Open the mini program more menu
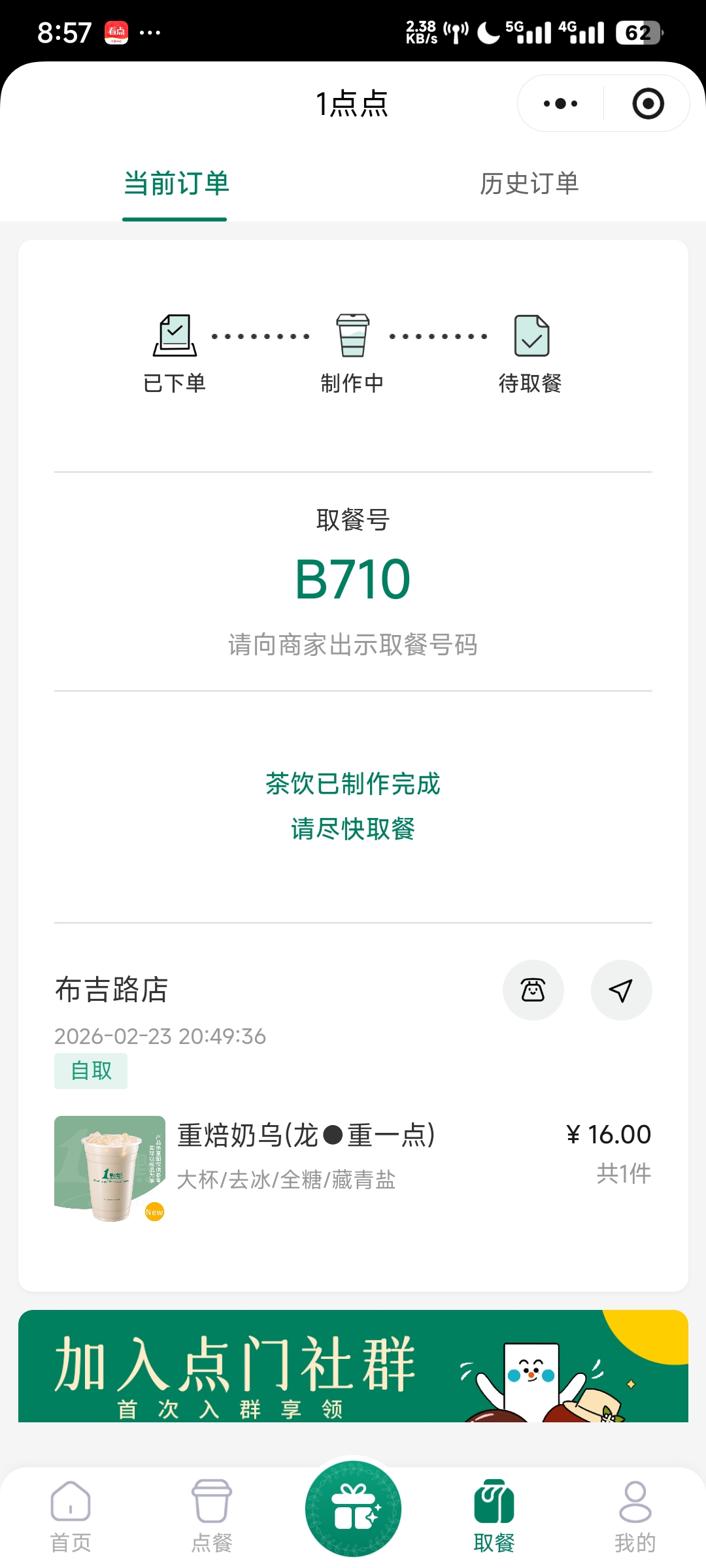706x1568 pixels. 561,104
